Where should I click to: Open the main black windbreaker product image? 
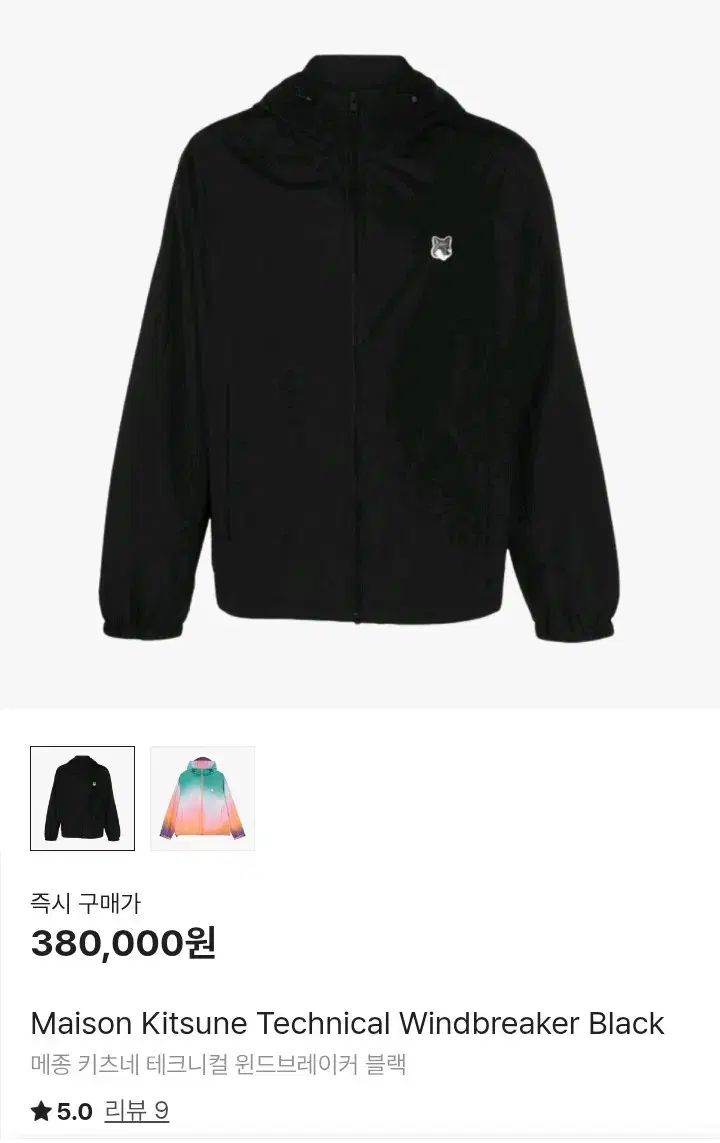coord(360,350)
